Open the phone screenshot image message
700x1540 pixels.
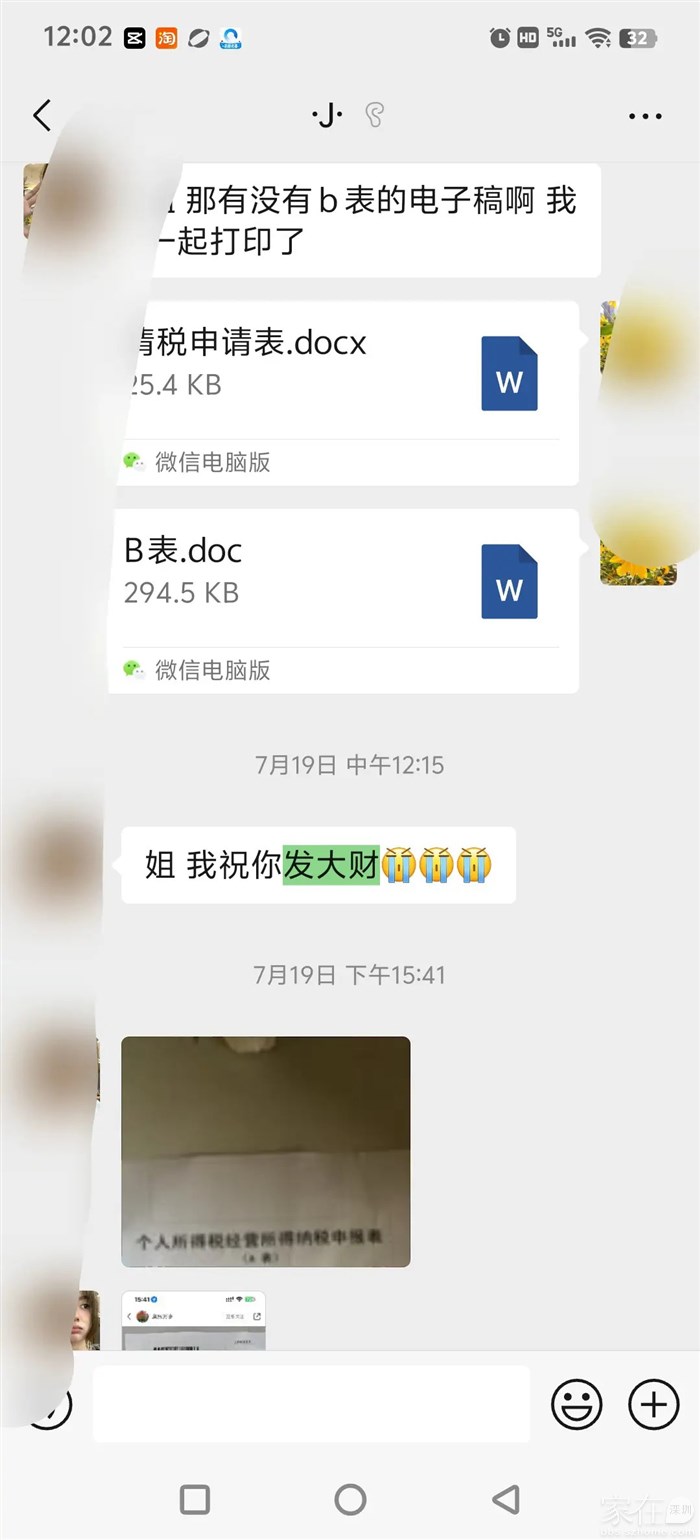tap(193, 1320)
